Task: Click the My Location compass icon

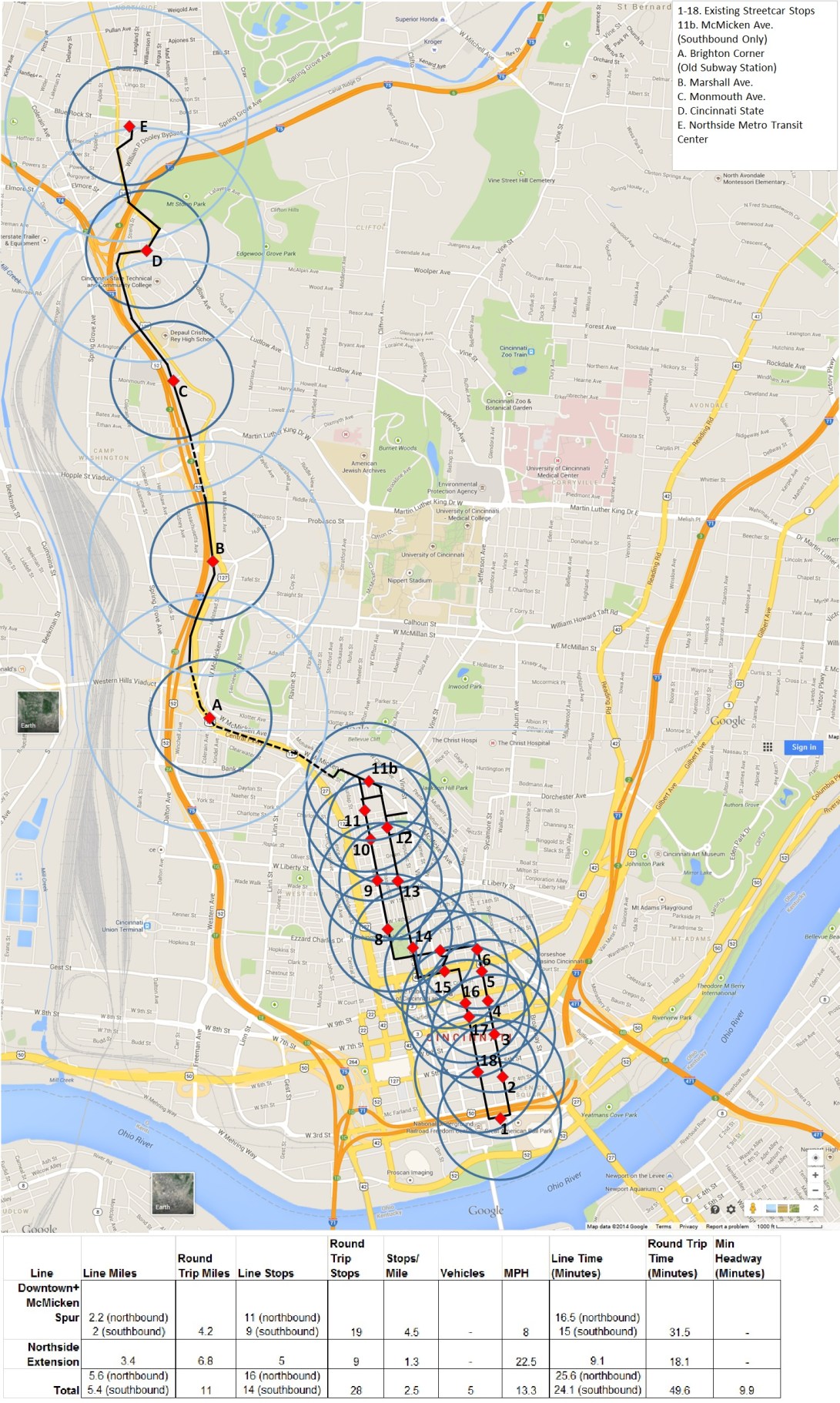Action: click(x=816, y=1157)
